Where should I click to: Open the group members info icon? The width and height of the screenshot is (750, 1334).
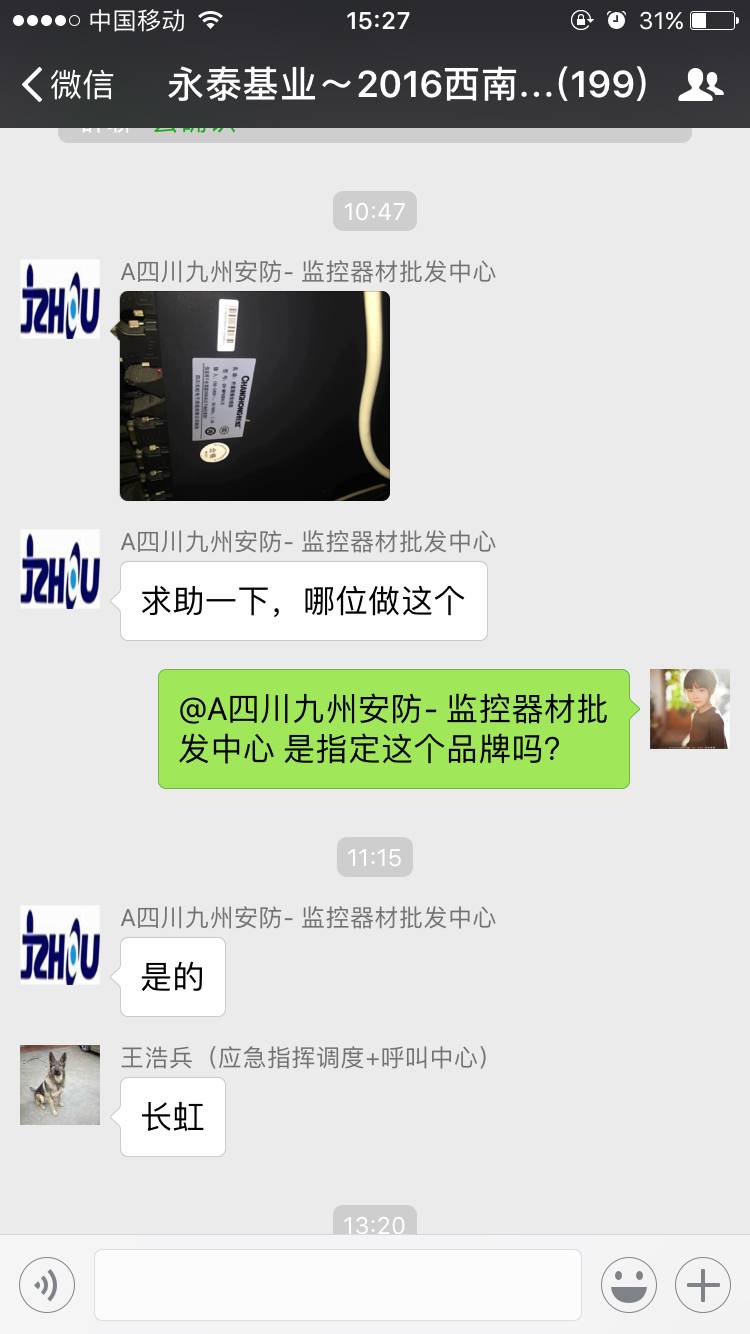(x=700, y=86)
